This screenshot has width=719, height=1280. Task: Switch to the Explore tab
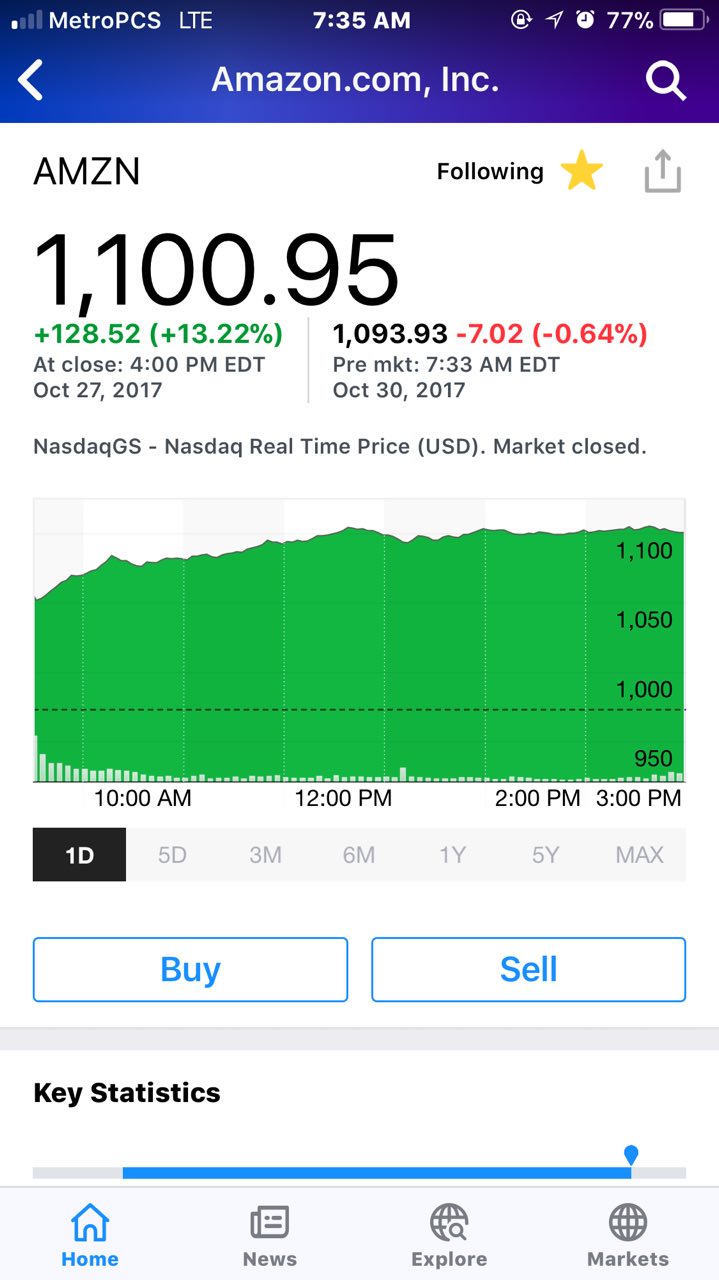point(449,1236)
